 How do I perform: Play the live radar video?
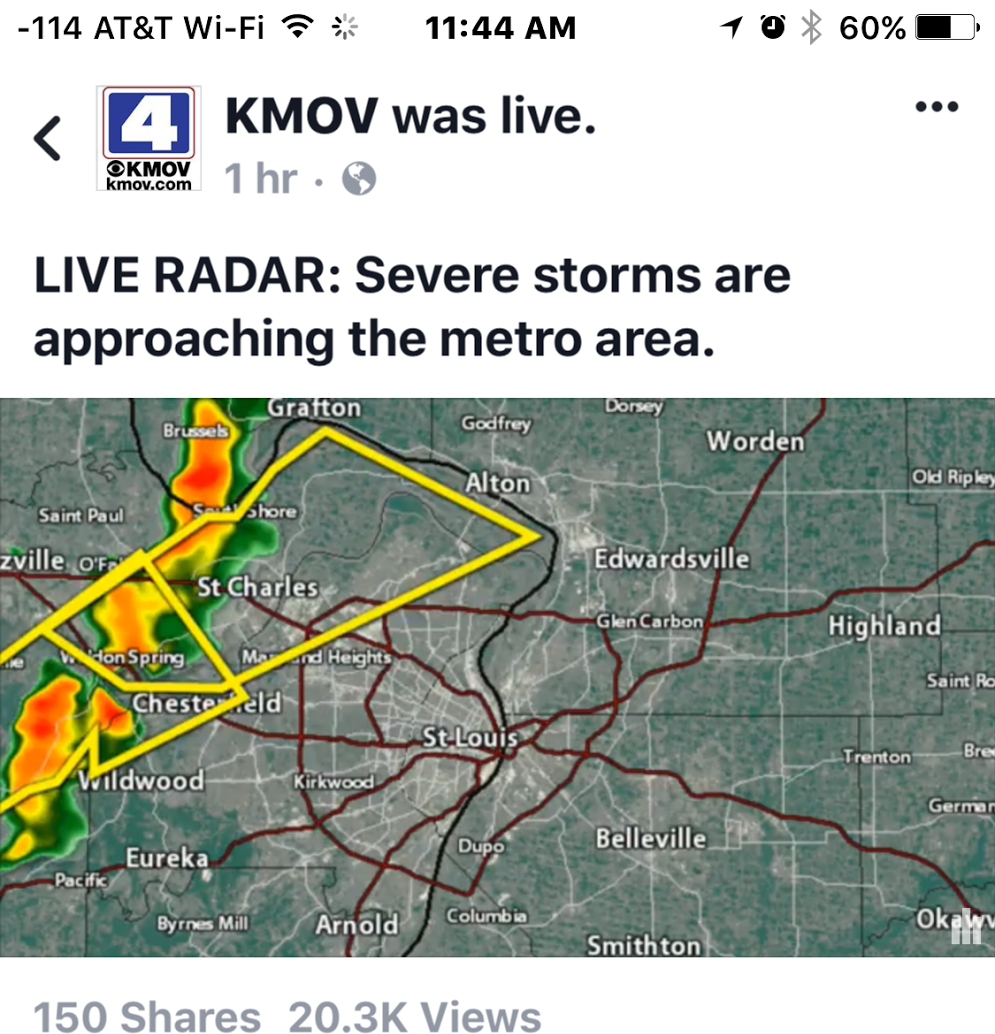click(x=497, y=677)
